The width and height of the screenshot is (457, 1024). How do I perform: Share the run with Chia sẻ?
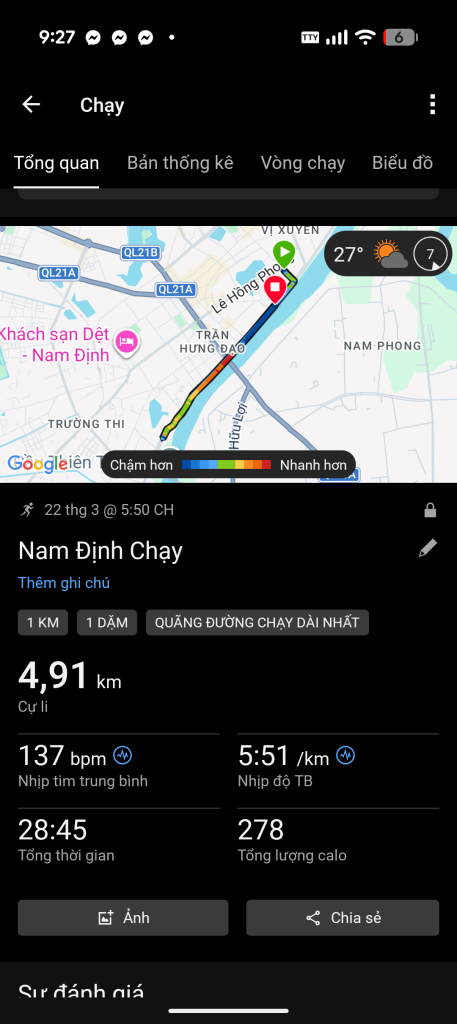point(343,918)
